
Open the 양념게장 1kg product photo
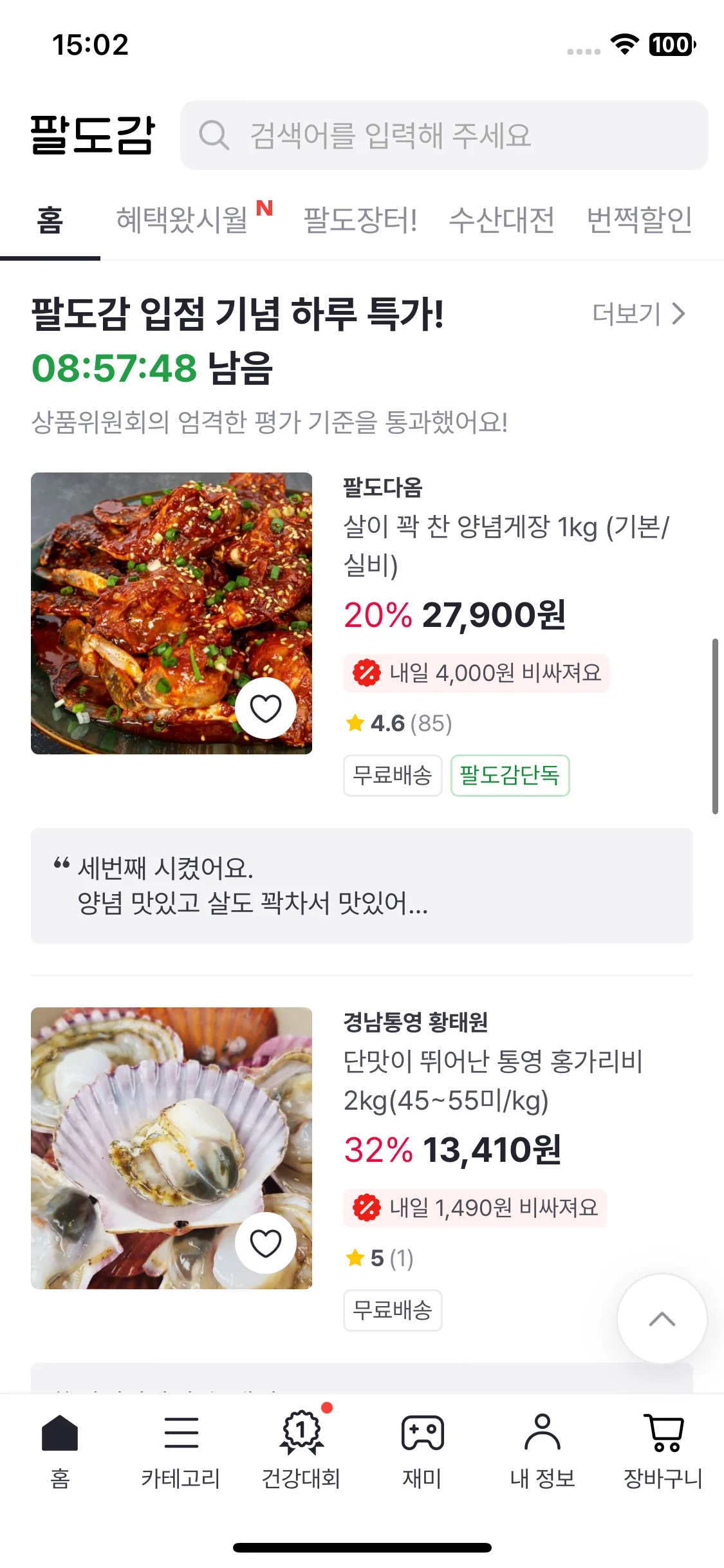tap(171, 613)
